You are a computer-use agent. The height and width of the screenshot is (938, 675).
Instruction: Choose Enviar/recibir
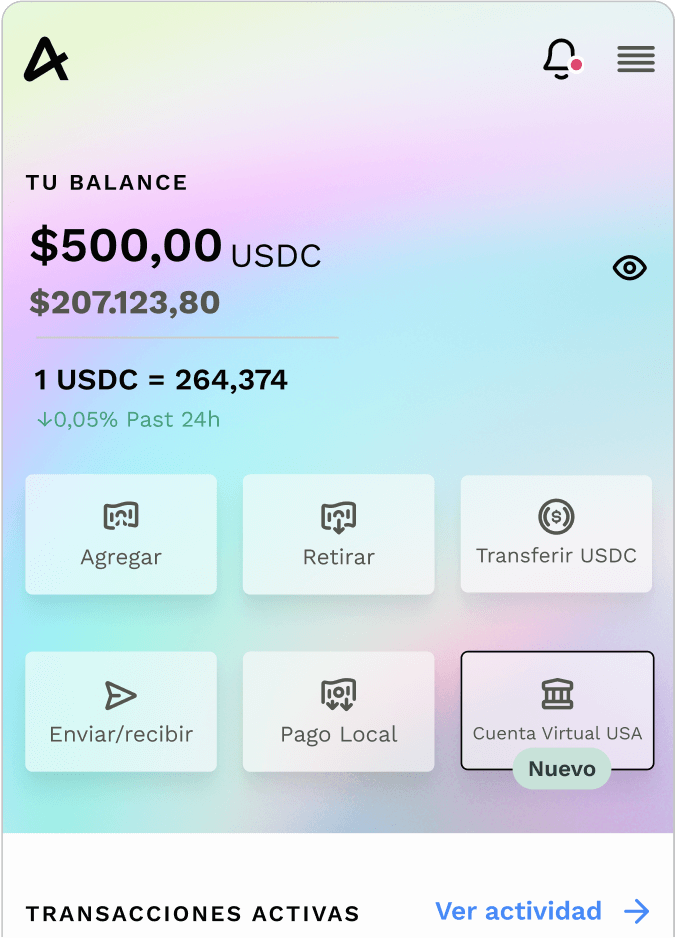[121, 712]
